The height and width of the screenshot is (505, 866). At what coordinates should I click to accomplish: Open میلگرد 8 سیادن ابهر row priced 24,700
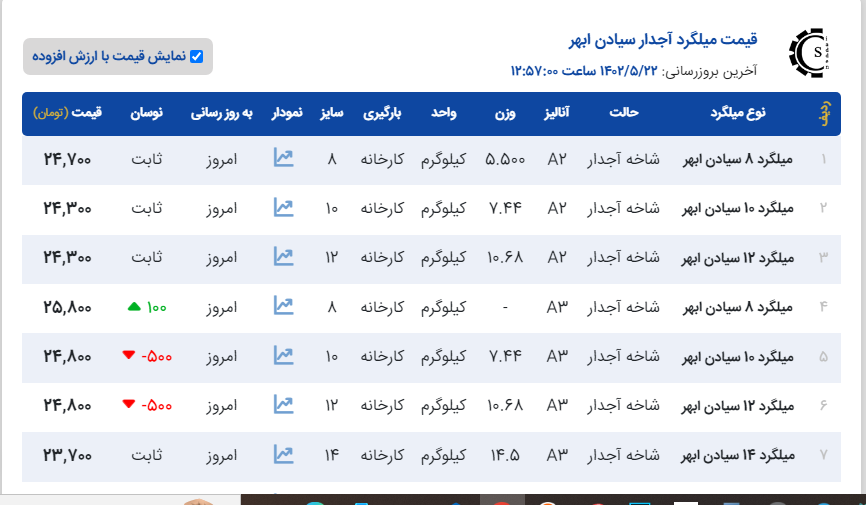click(x=741, y=159)
